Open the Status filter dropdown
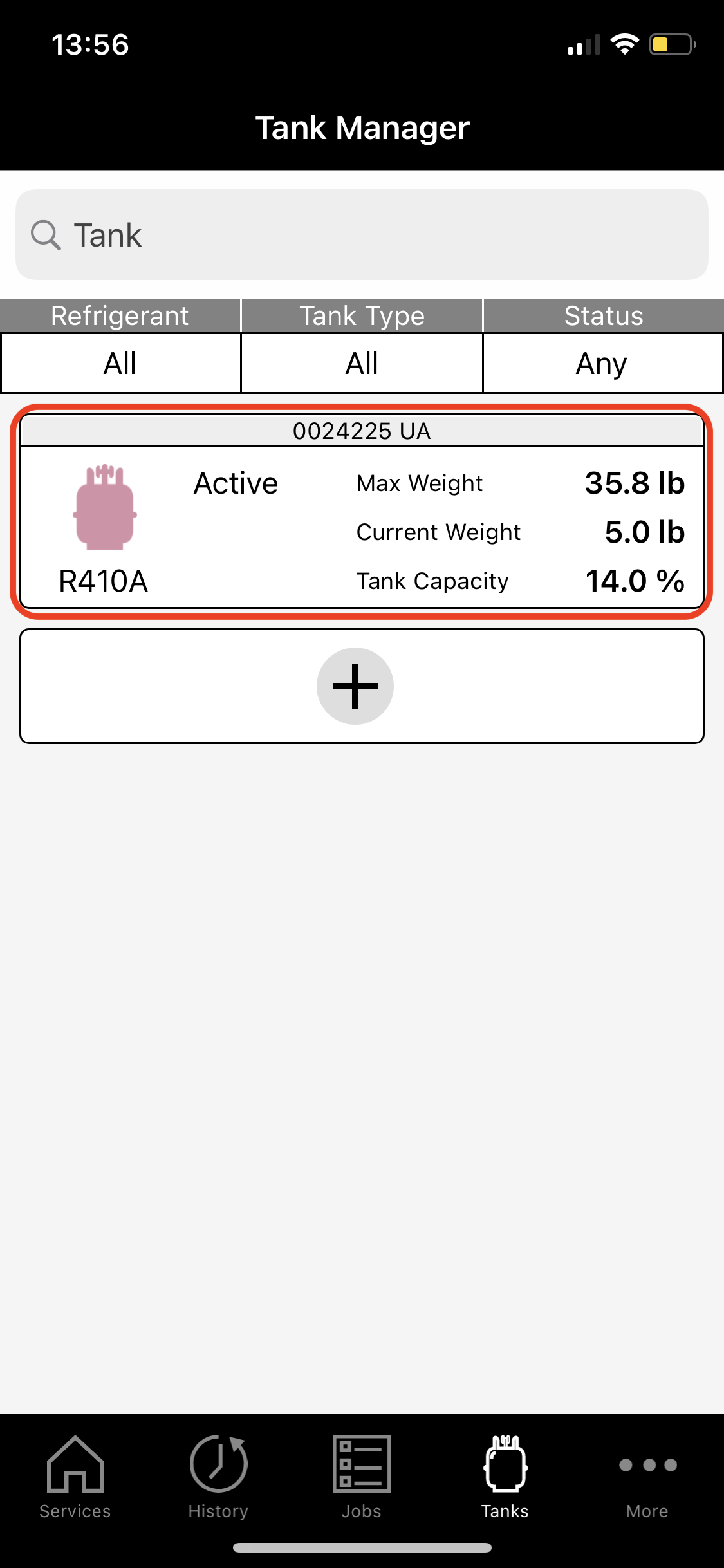724x1568 pixels. (x=602, y=363)
